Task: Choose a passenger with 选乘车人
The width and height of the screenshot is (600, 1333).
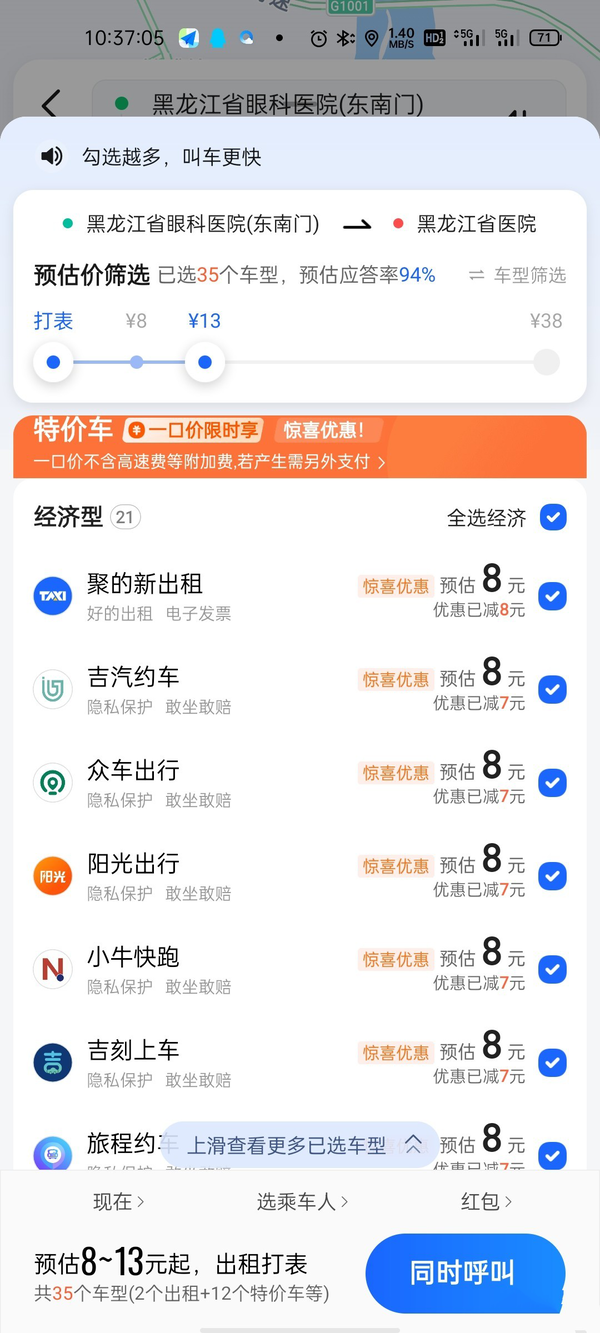Action: (302, 1202)
